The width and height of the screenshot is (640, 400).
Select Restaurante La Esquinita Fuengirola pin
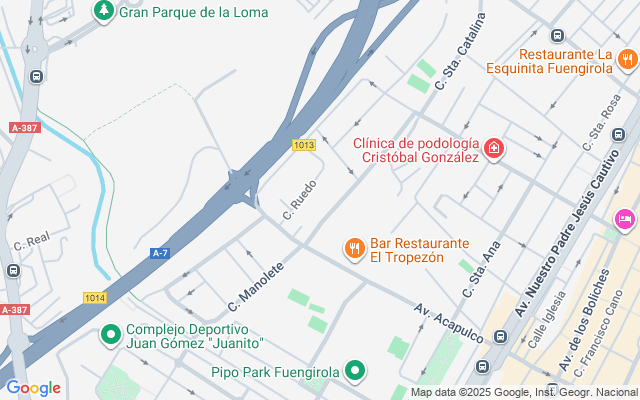click(x=627, y=58)
